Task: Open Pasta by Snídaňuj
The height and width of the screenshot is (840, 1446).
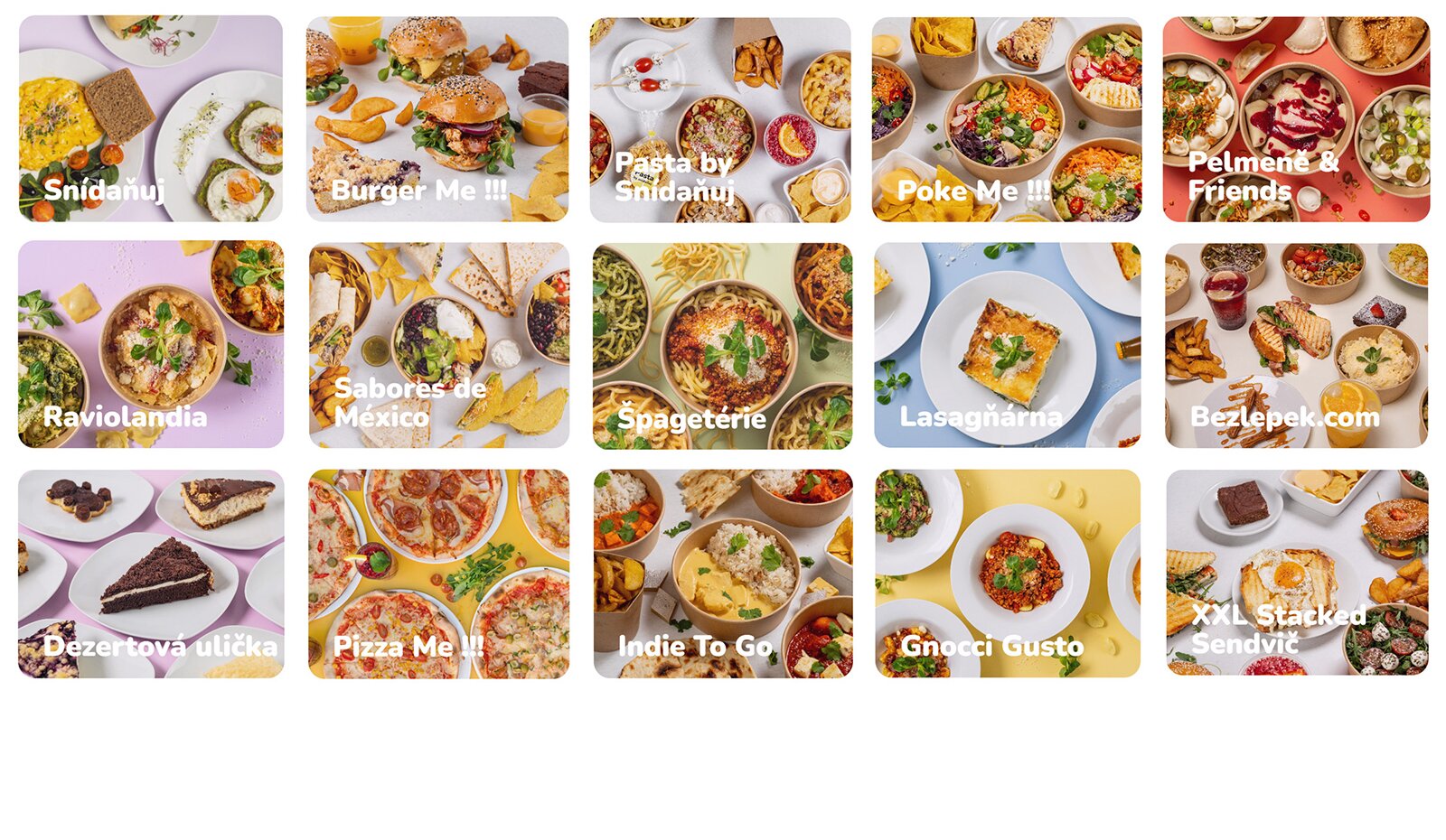Action: pos(720,118)
